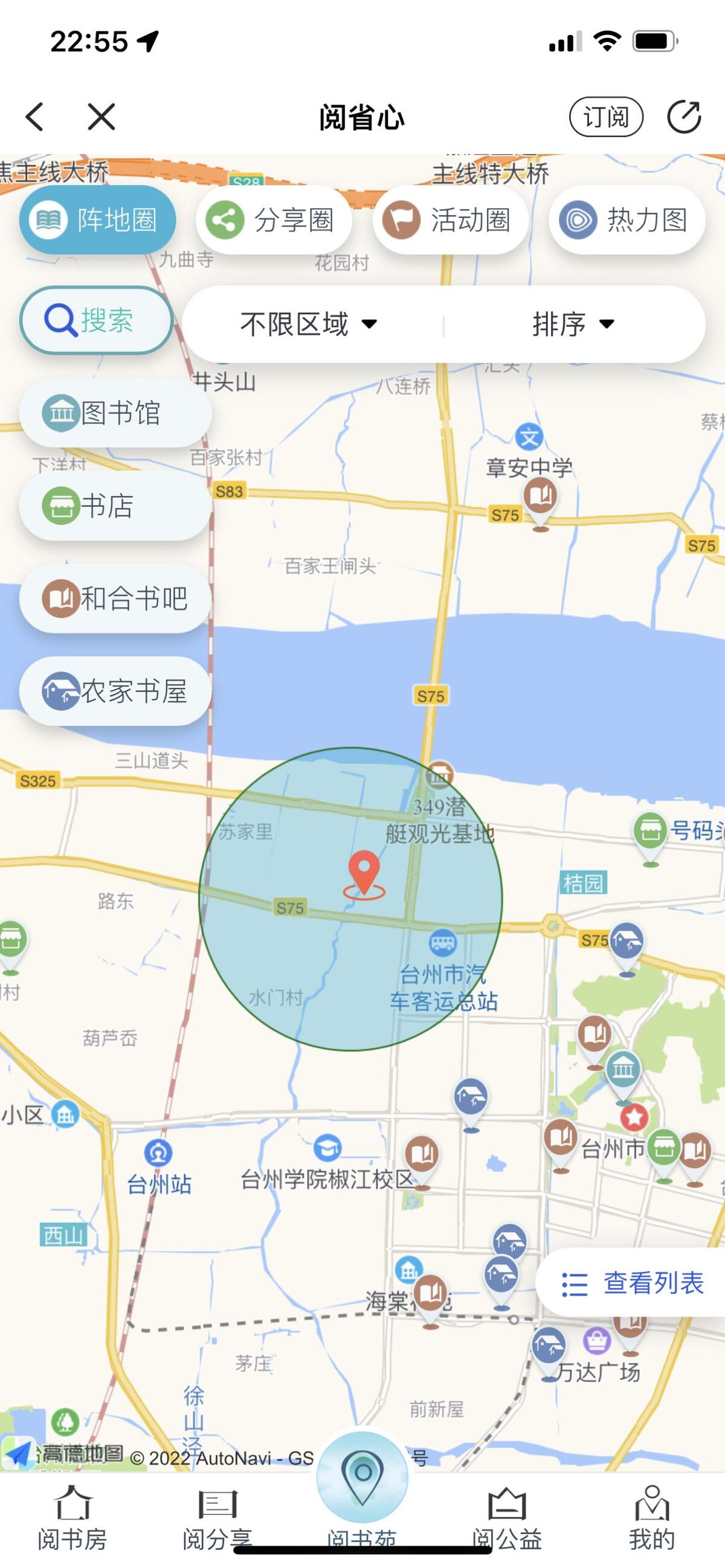This screenshot has width=725, height=1568.
Task: Switch to 分享圈
Action: [x=273, y=220]
